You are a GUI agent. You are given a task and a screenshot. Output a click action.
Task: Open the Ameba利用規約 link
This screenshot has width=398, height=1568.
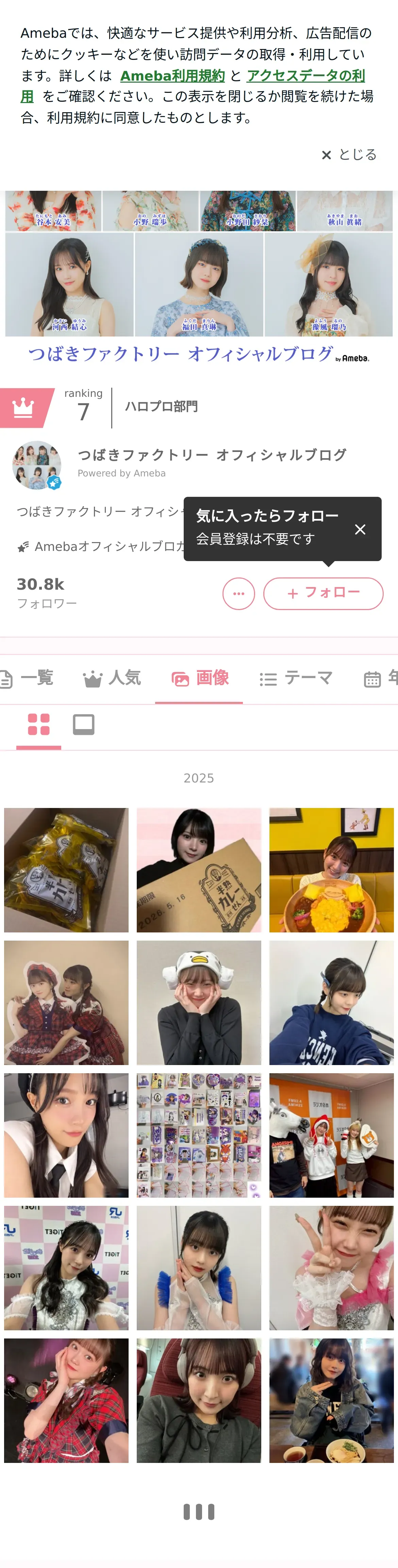[x=172, y=75]
